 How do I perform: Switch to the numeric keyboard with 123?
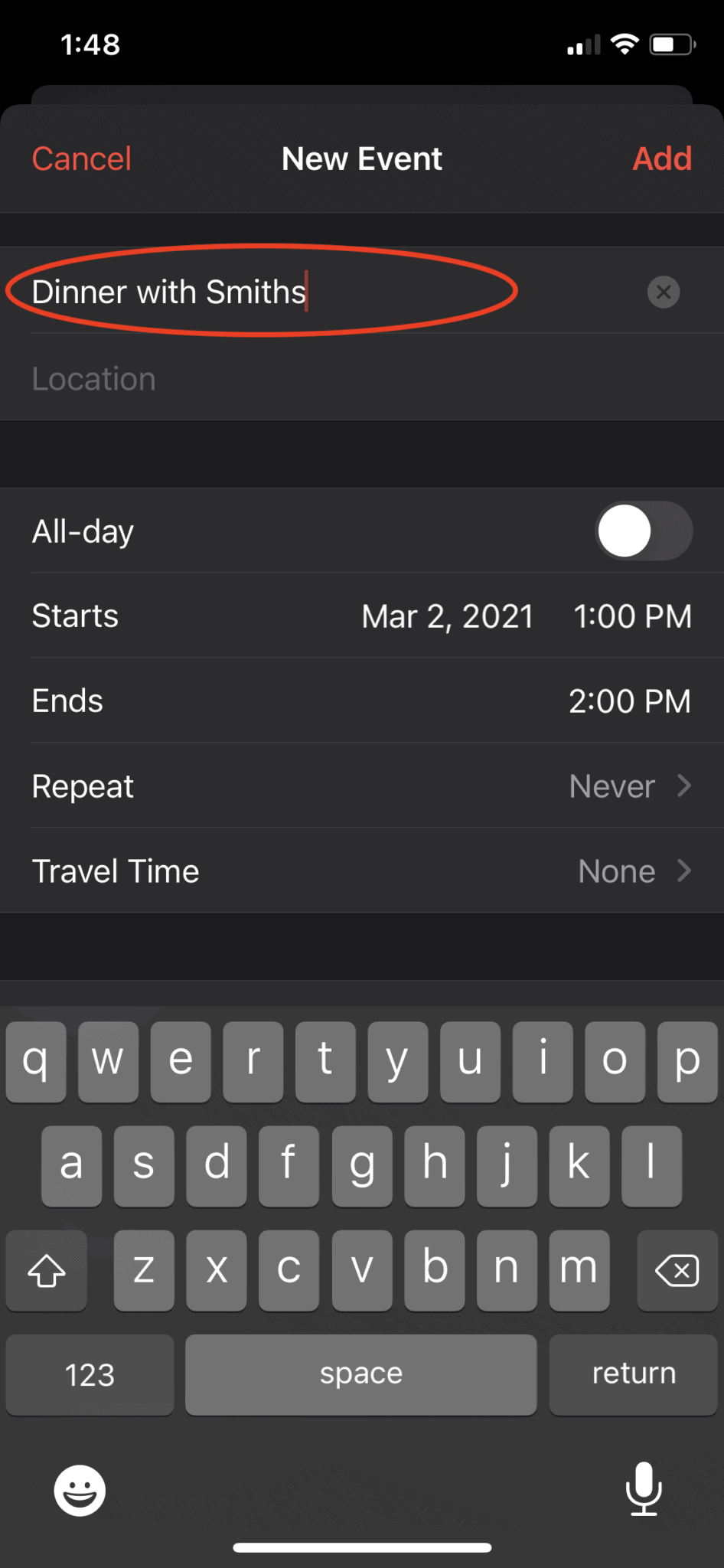89,1374
